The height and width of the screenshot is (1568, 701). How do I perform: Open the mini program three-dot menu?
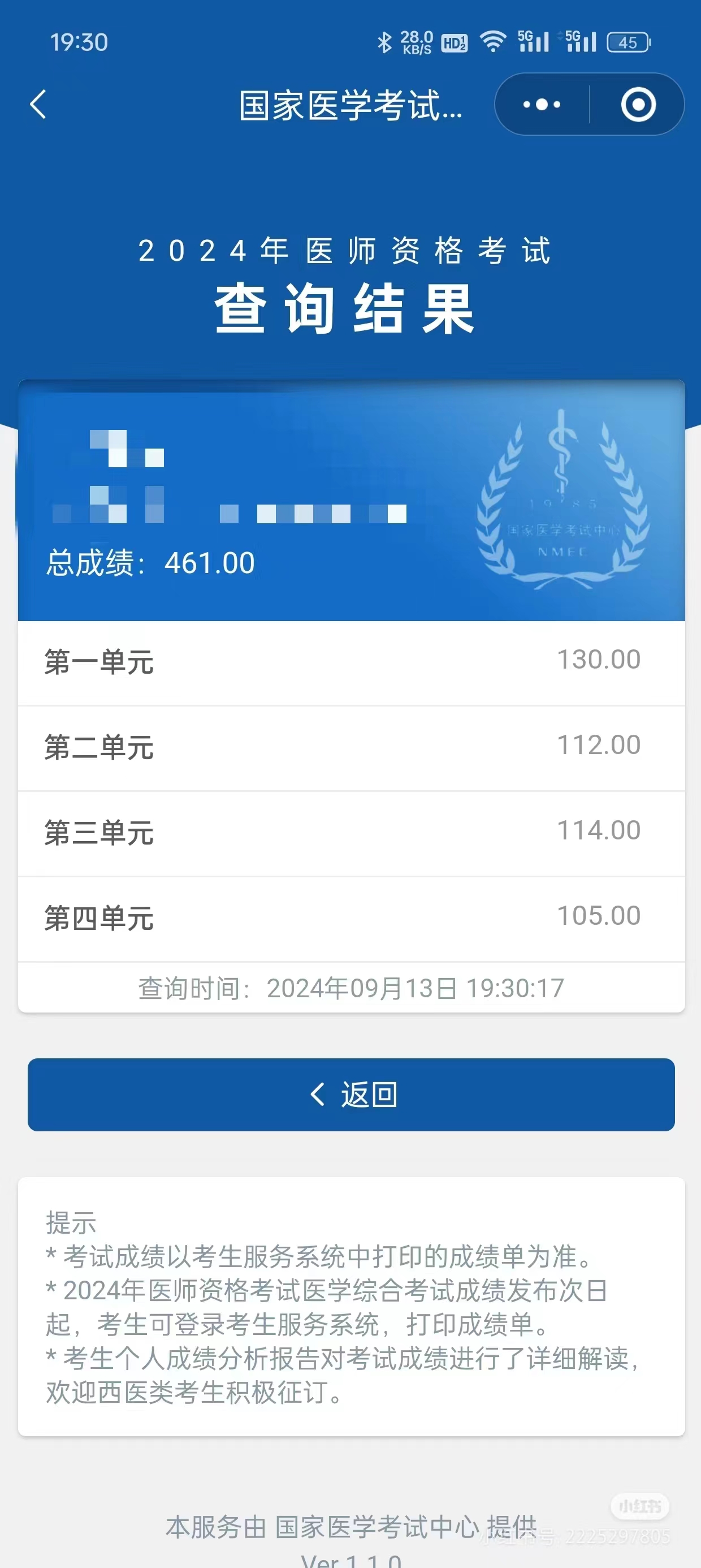(x=542, y=105)
